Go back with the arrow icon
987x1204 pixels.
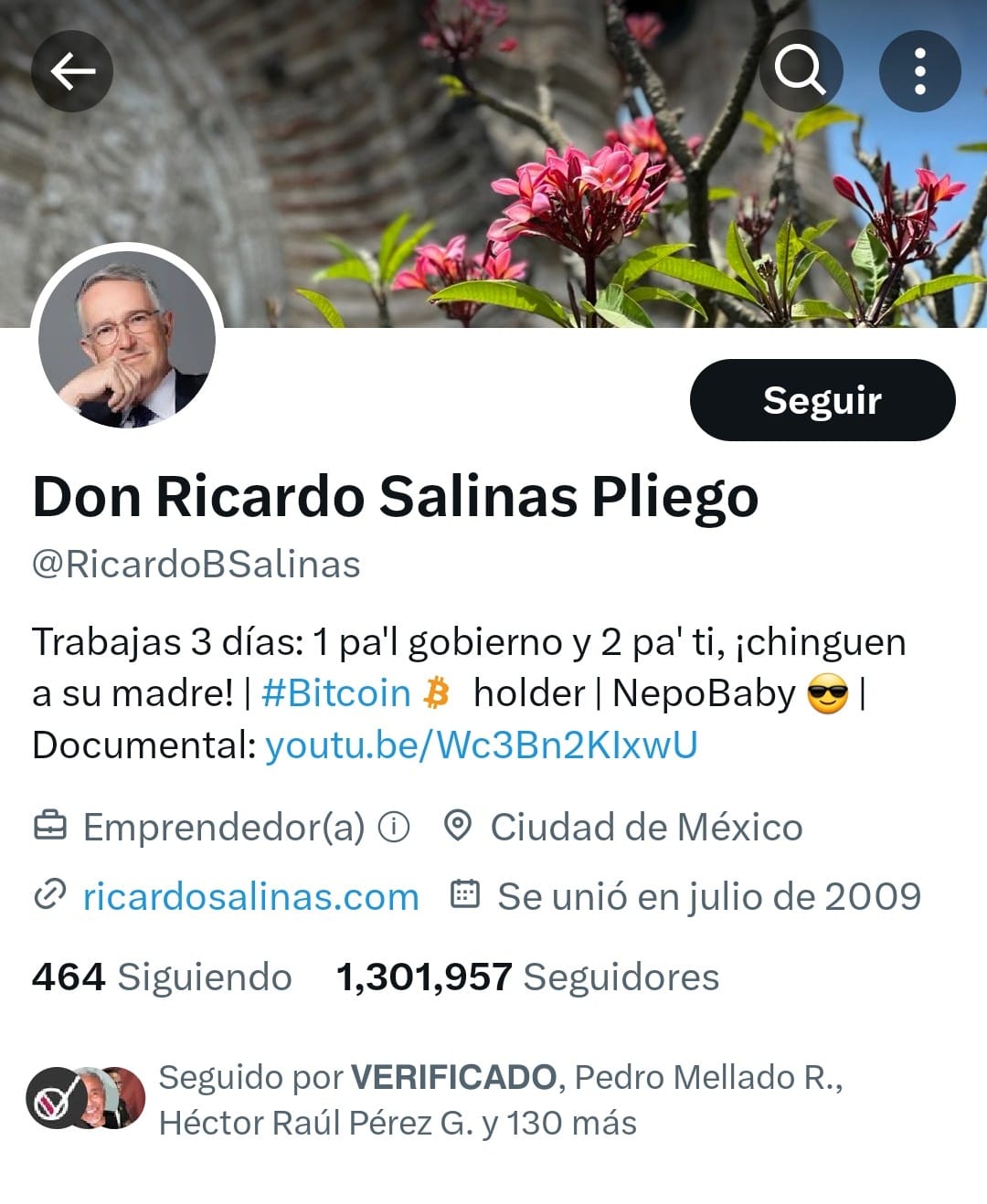(72, 70)
